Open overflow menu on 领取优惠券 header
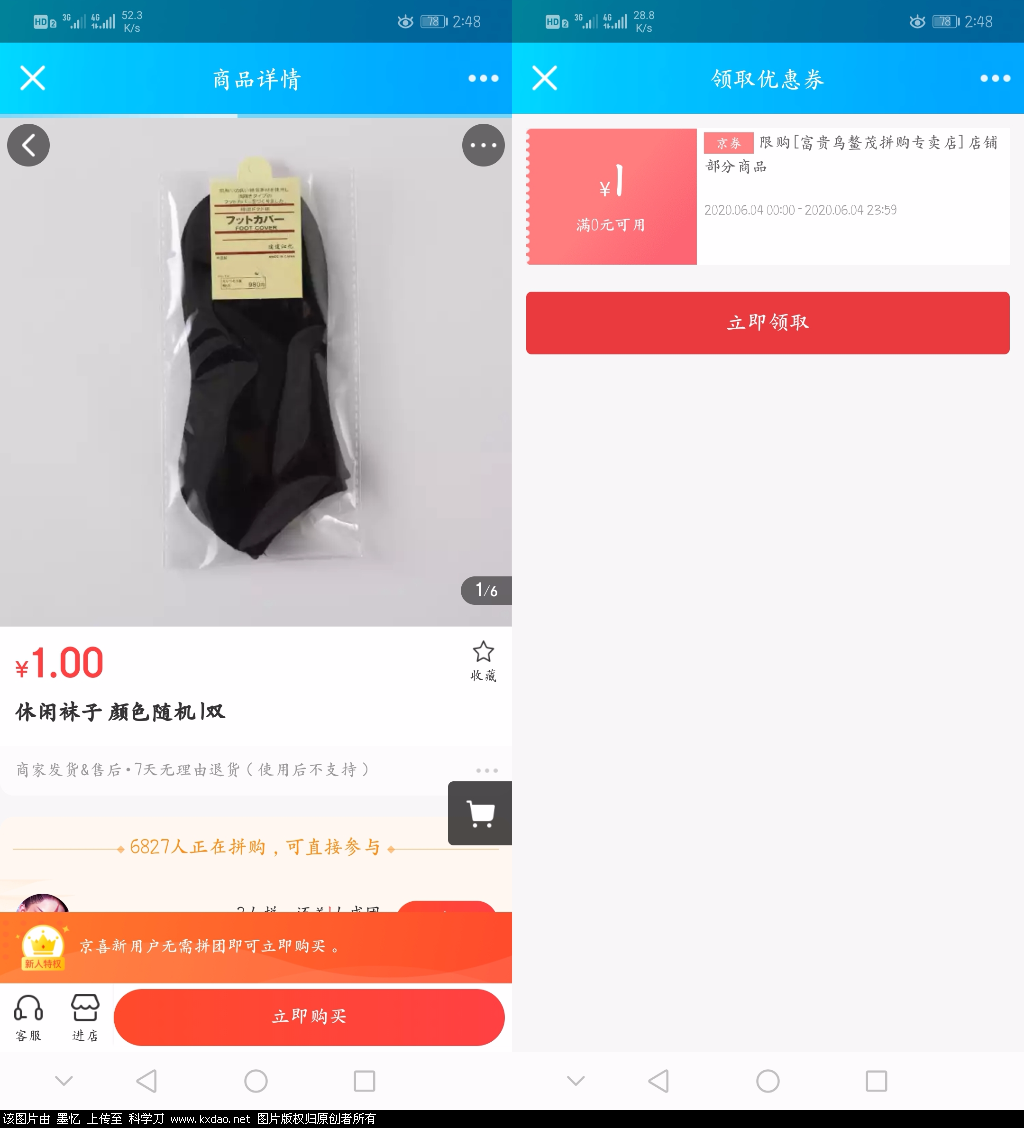This screenshot has width=1024, height=1128. (995, 79)
